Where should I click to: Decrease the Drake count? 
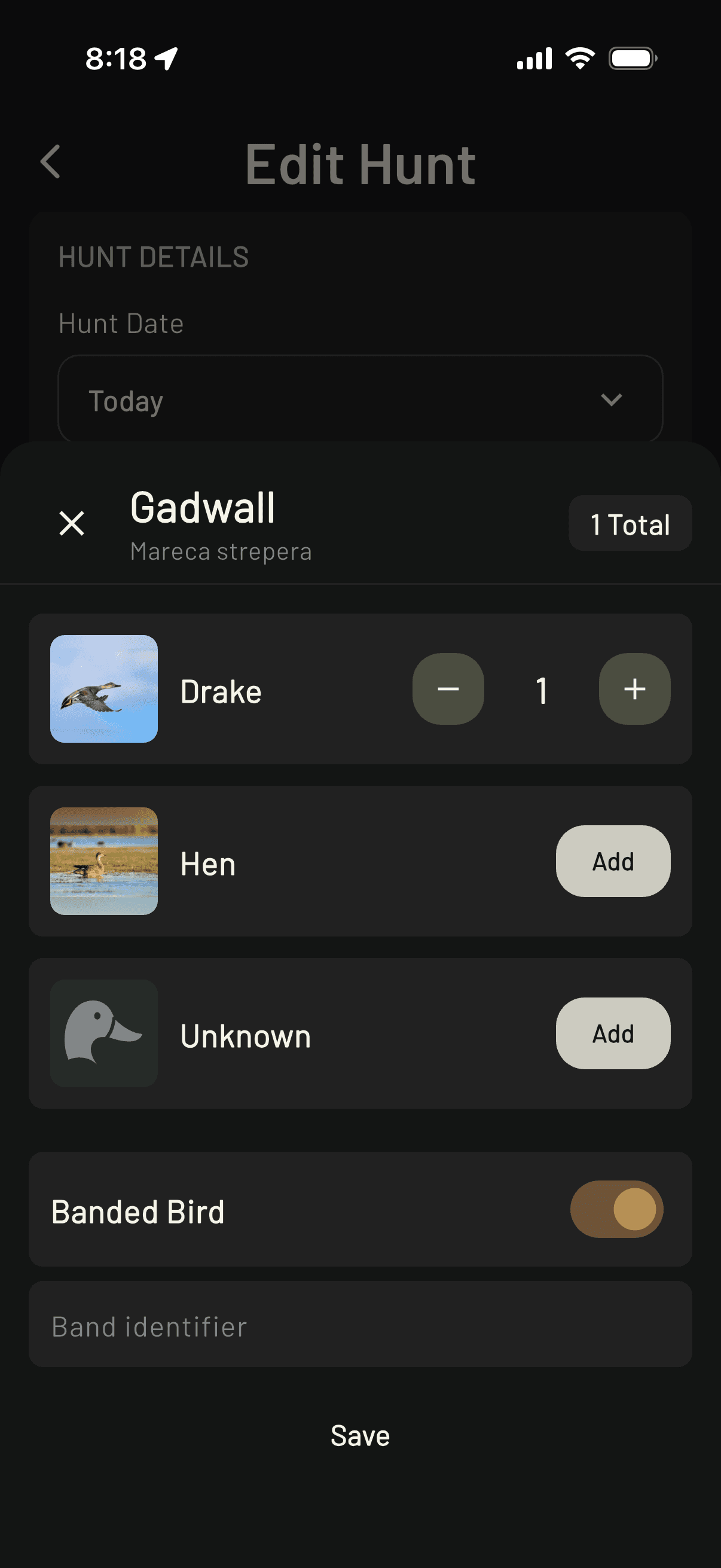448,689
